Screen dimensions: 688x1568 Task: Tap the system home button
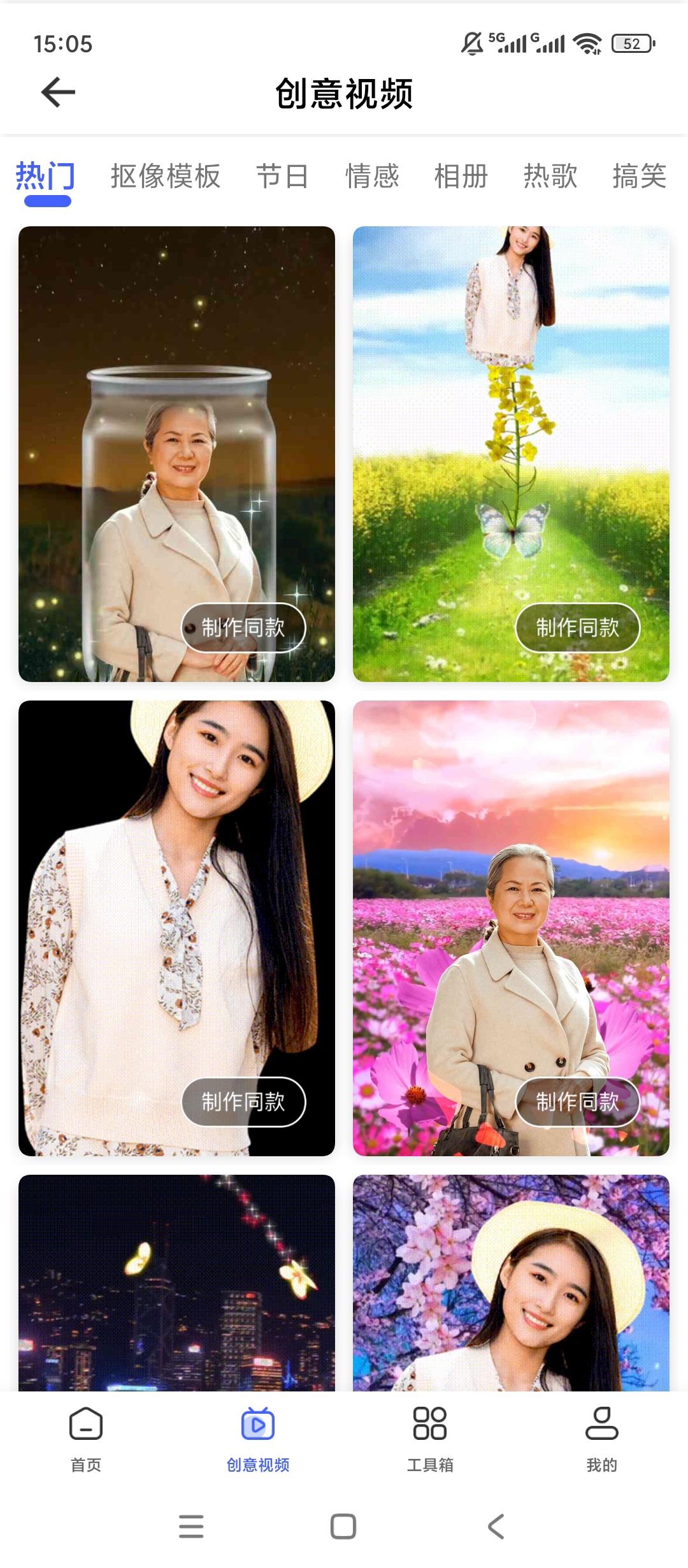pyautogui.click(x=343, y=1527)
